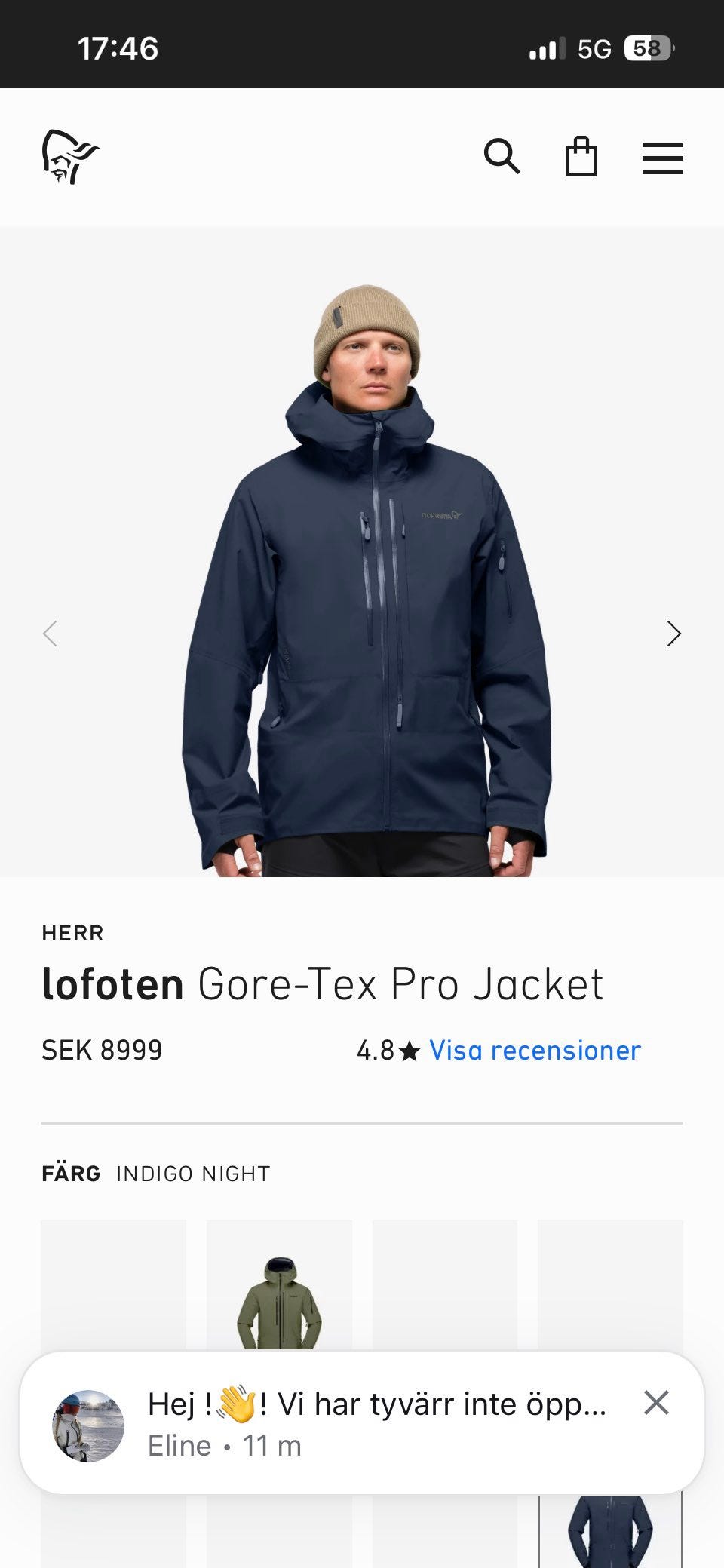
Task: Dismiss the Eline chat popup
Action: click(656, 1403)
